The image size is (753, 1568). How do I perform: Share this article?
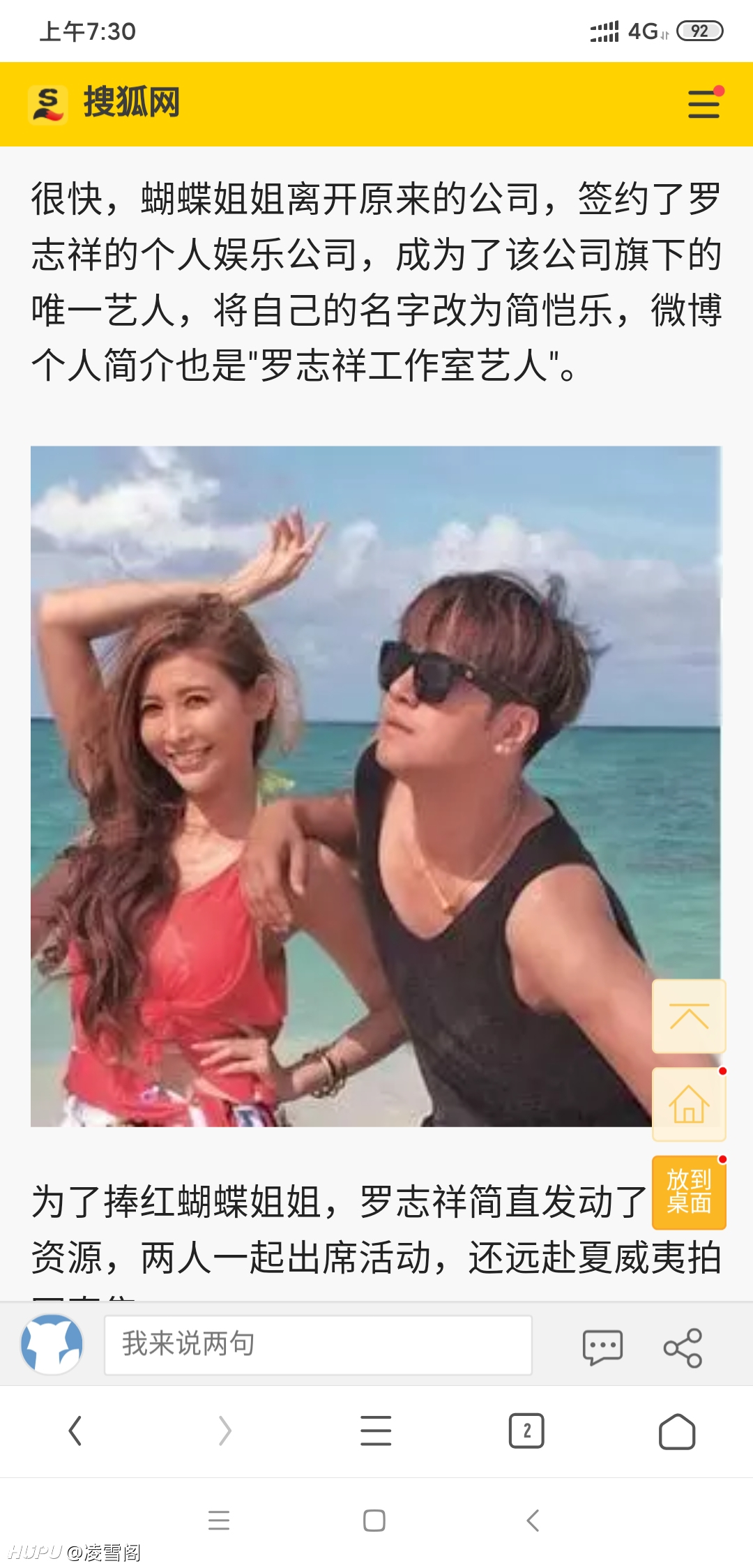pos(683,1347)
